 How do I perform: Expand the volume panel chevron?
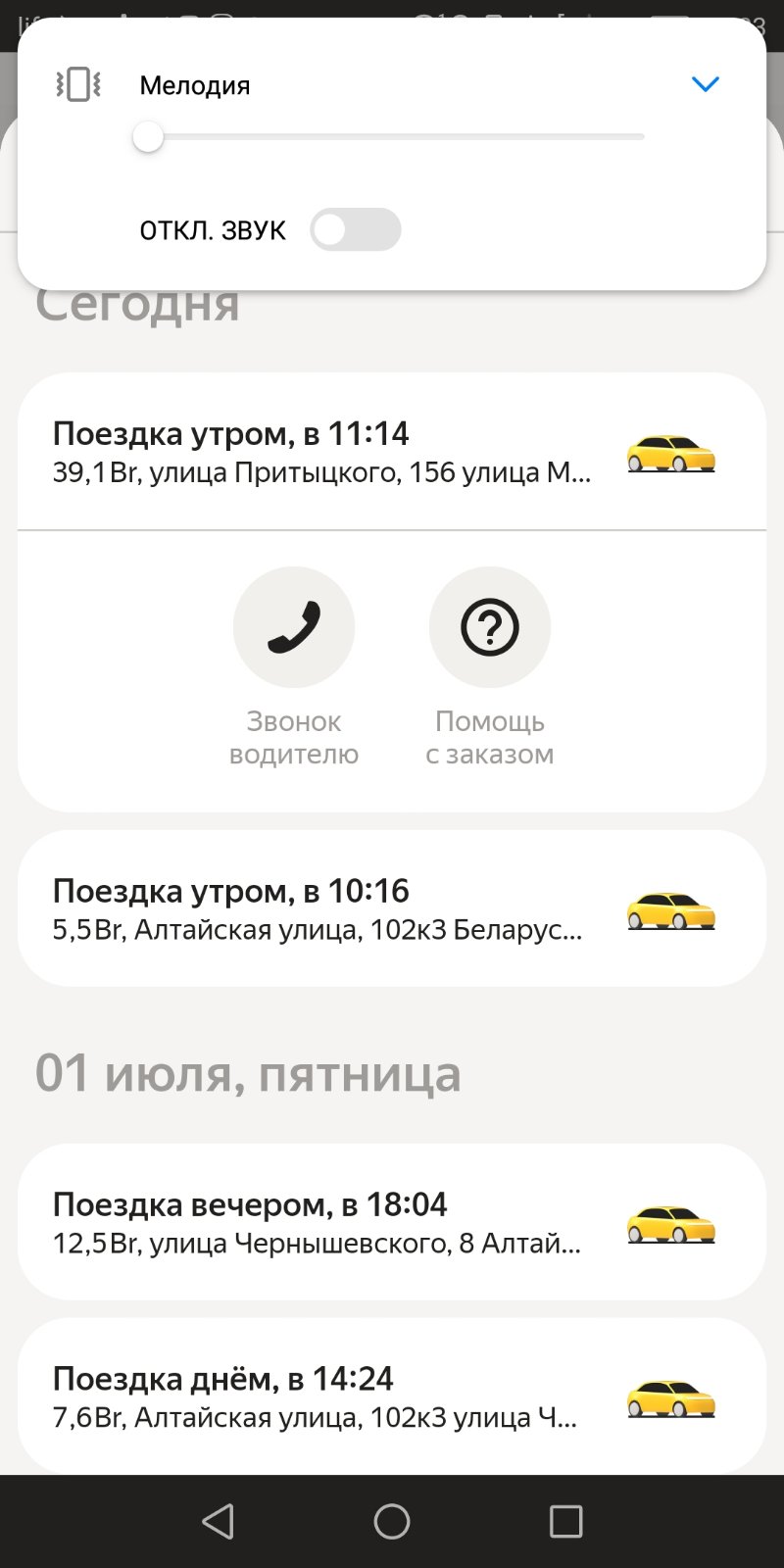[x=706, y=84]
